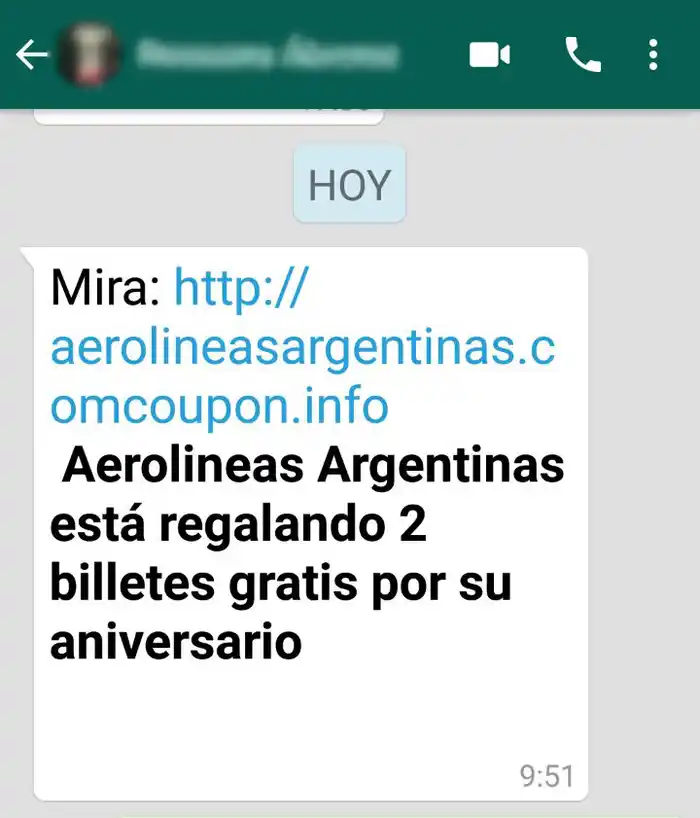Open the overflow menu
The width and height of the screenshot is (700, 818).
pyautogui.click(x=653, y=55)
